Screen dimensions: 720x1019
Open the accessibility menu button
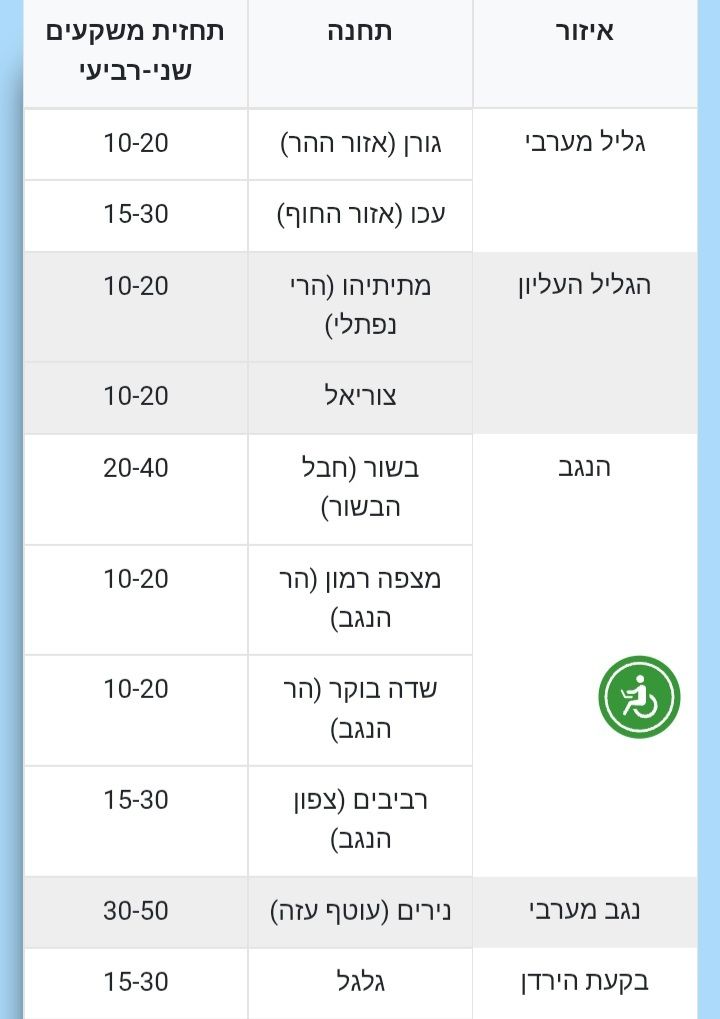639,697
